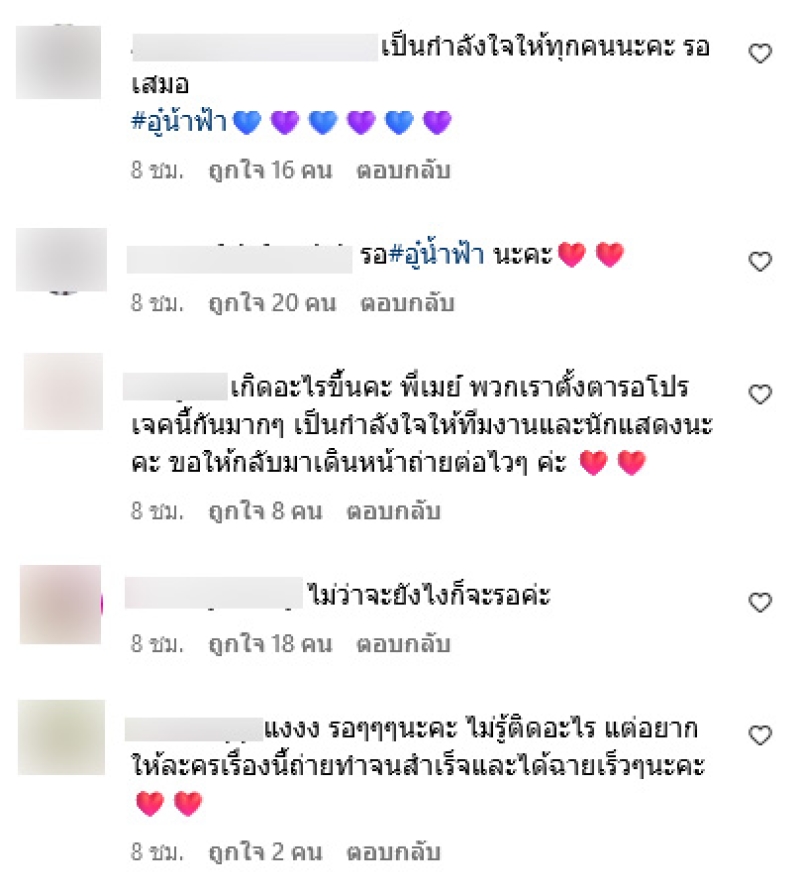Screen dimensions: 800x896
Task: Like the comment ending with เสมอ
Action: [761, 54]
